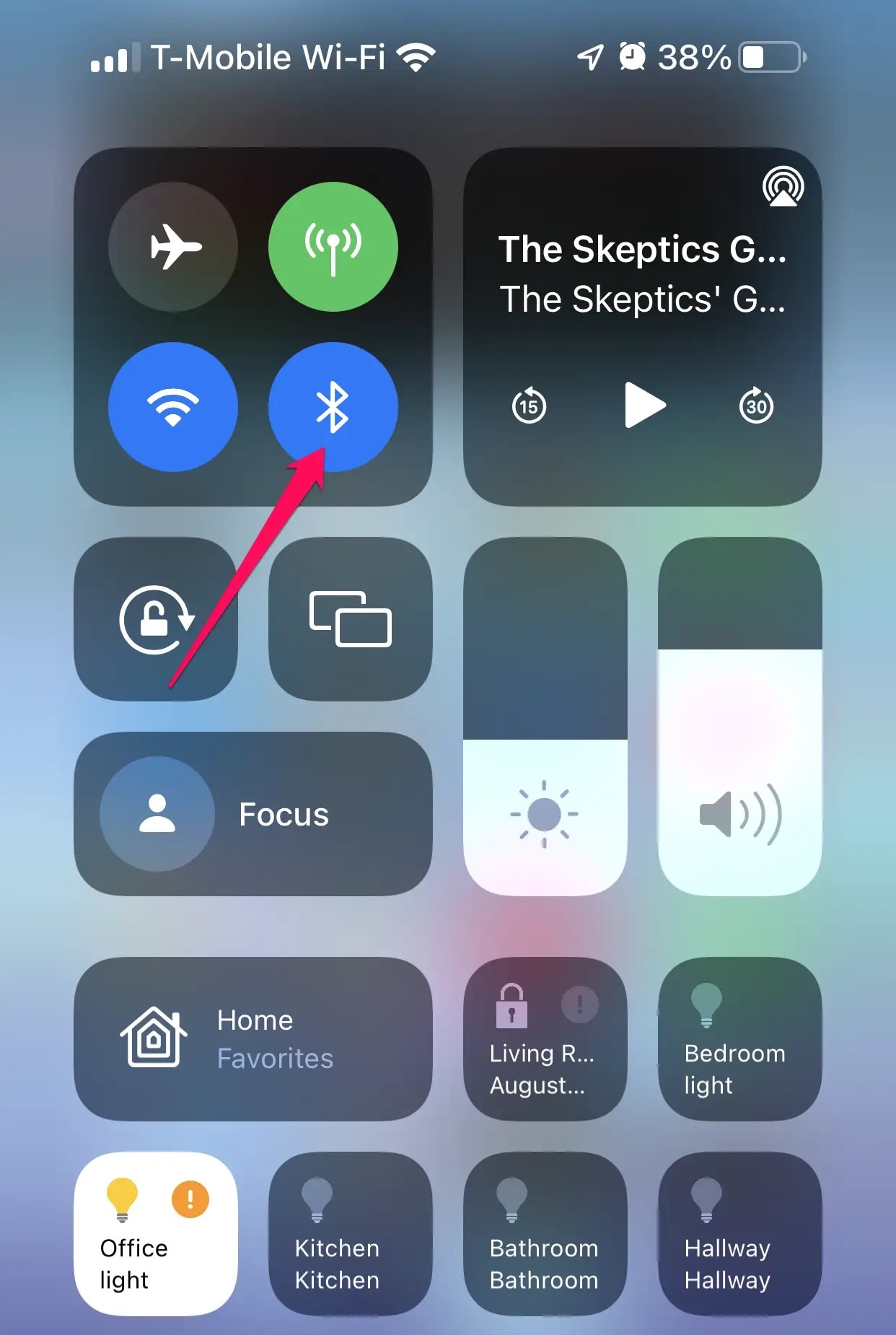The image size is (896, 1335).
Task: Switch on the Kitchen light
Action: [351, 1234]
